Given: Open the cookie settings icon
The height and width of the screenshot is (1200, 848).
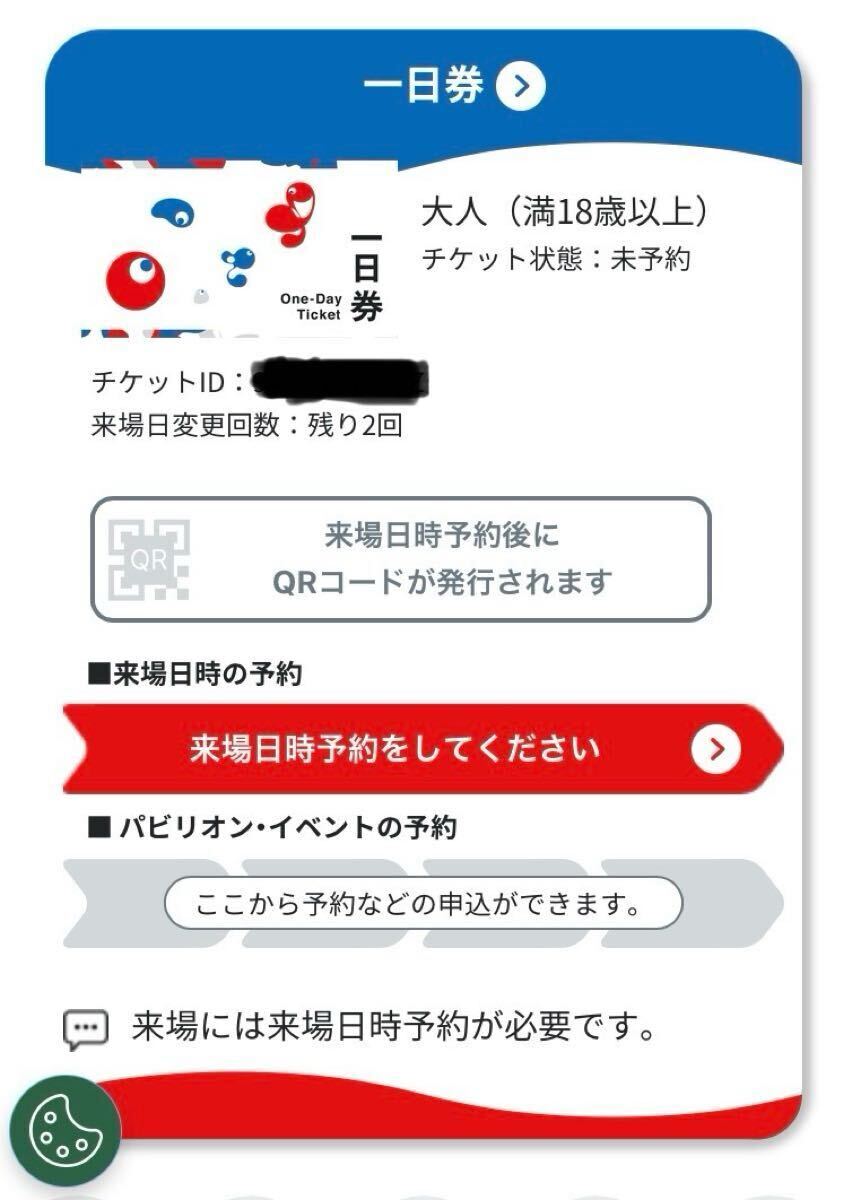Looking at the screenshot, I should point(65,1131).
